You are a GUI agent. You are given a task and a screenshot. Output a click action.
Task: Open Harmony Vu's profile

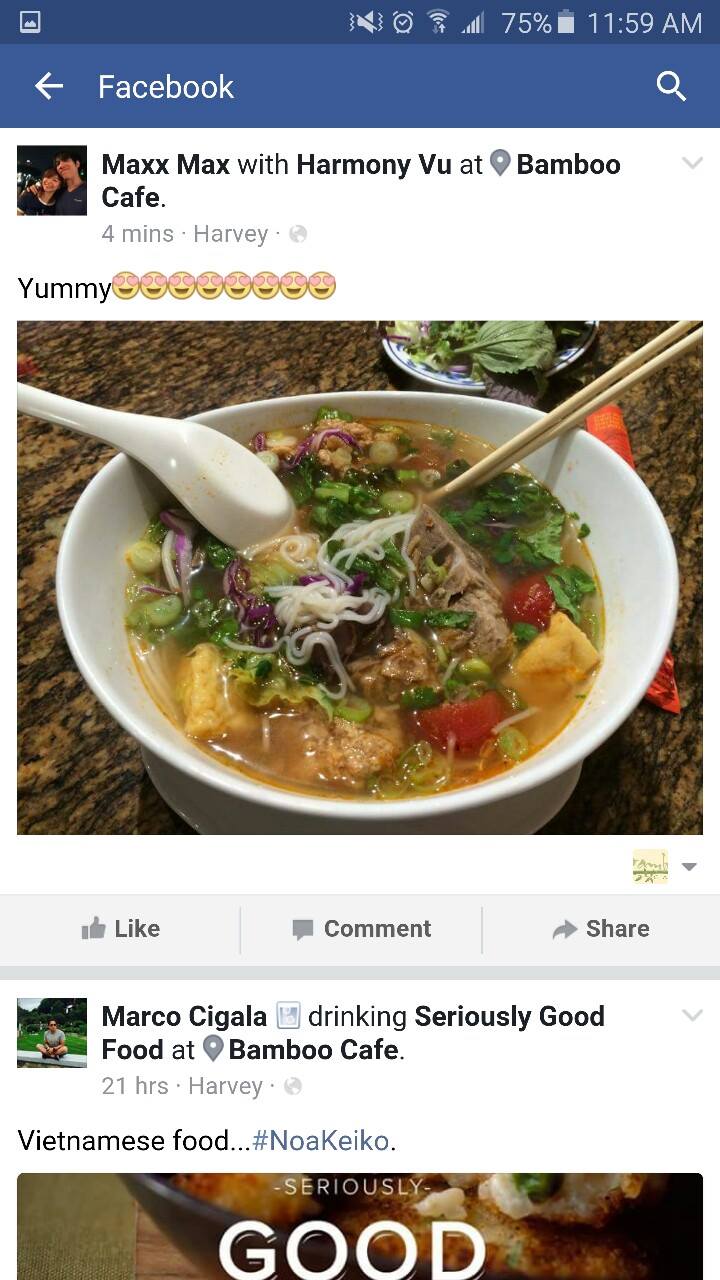coord(374,164)
